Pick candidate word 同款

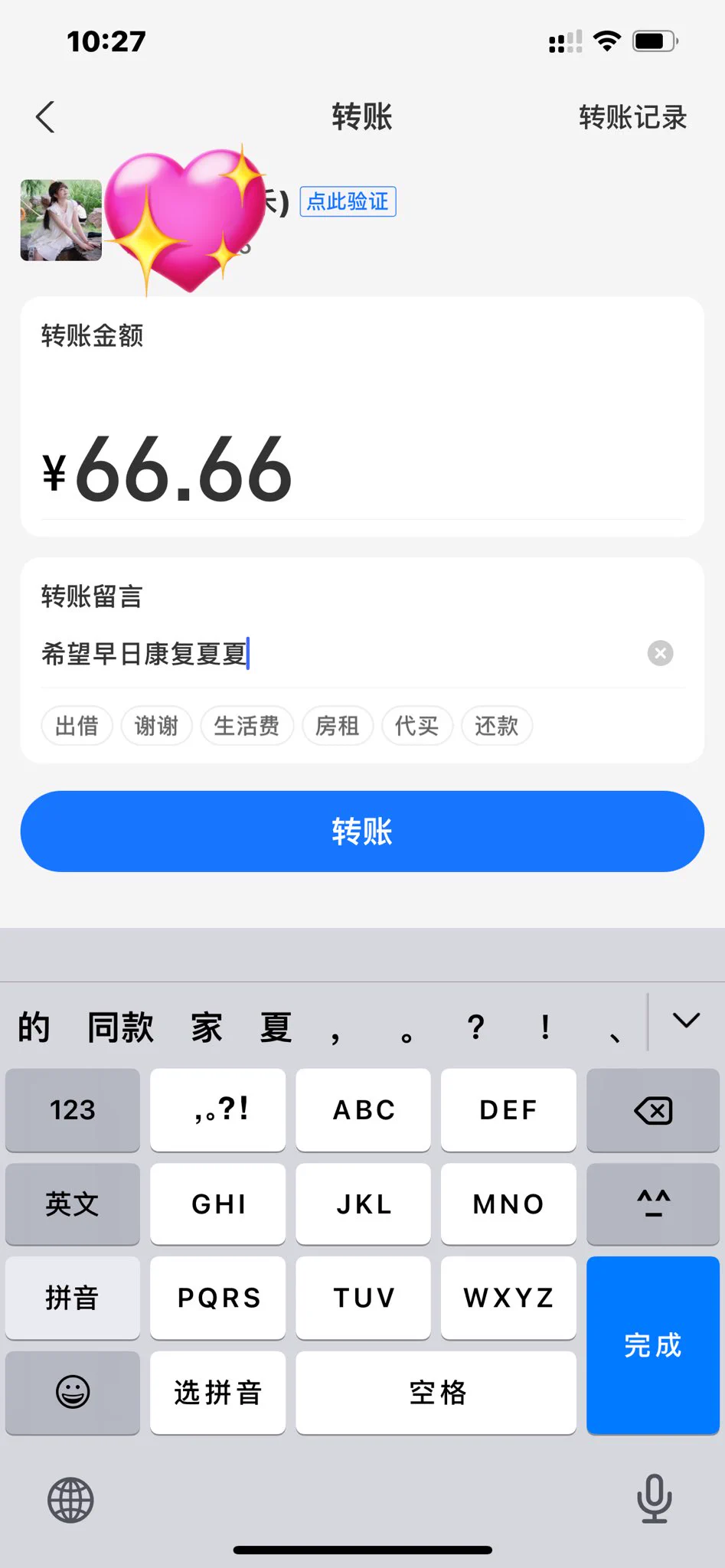point(120,1027)
